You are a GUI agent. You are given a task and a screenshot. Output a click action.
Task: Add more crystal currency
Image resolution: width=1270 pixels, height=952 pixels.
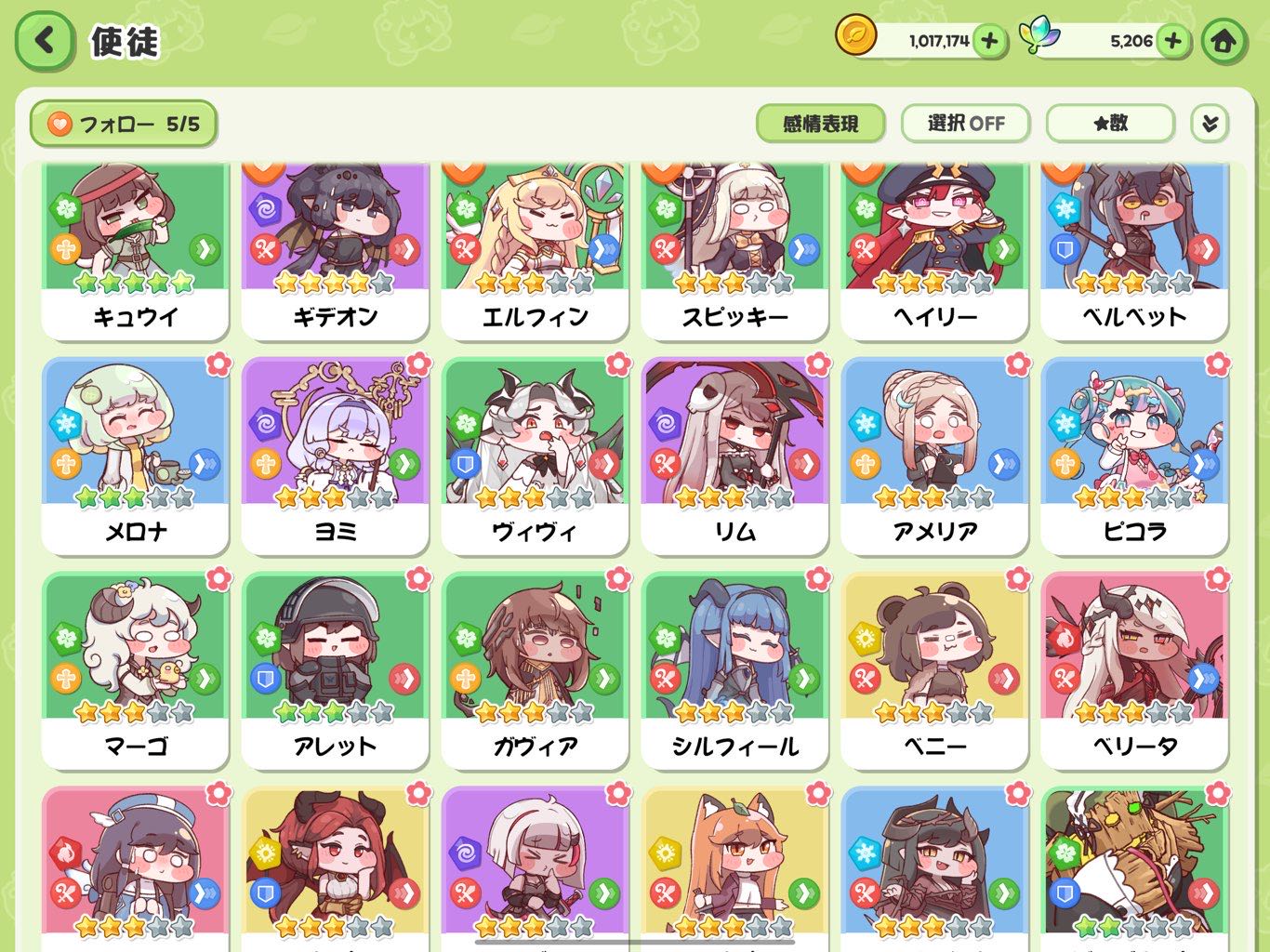(x=1173, y=41)
